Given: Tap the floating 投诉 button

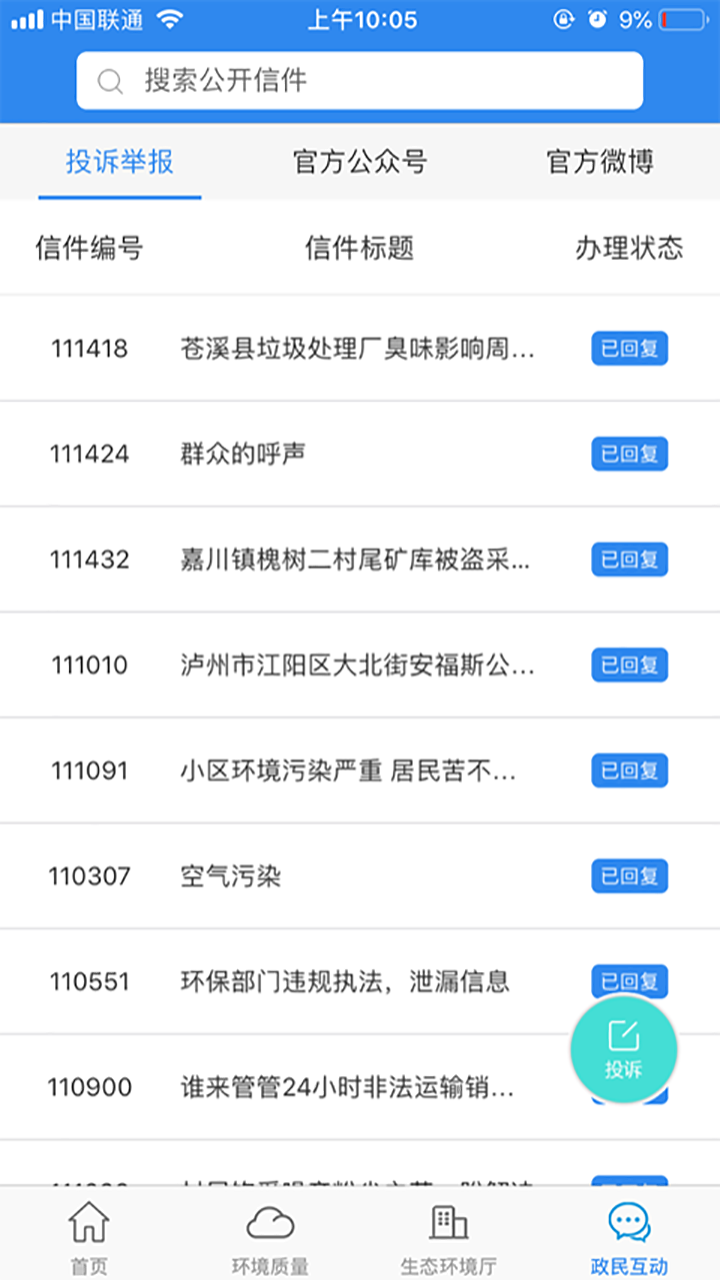Looking at the screenshot, I should [x=624, y=1048].
